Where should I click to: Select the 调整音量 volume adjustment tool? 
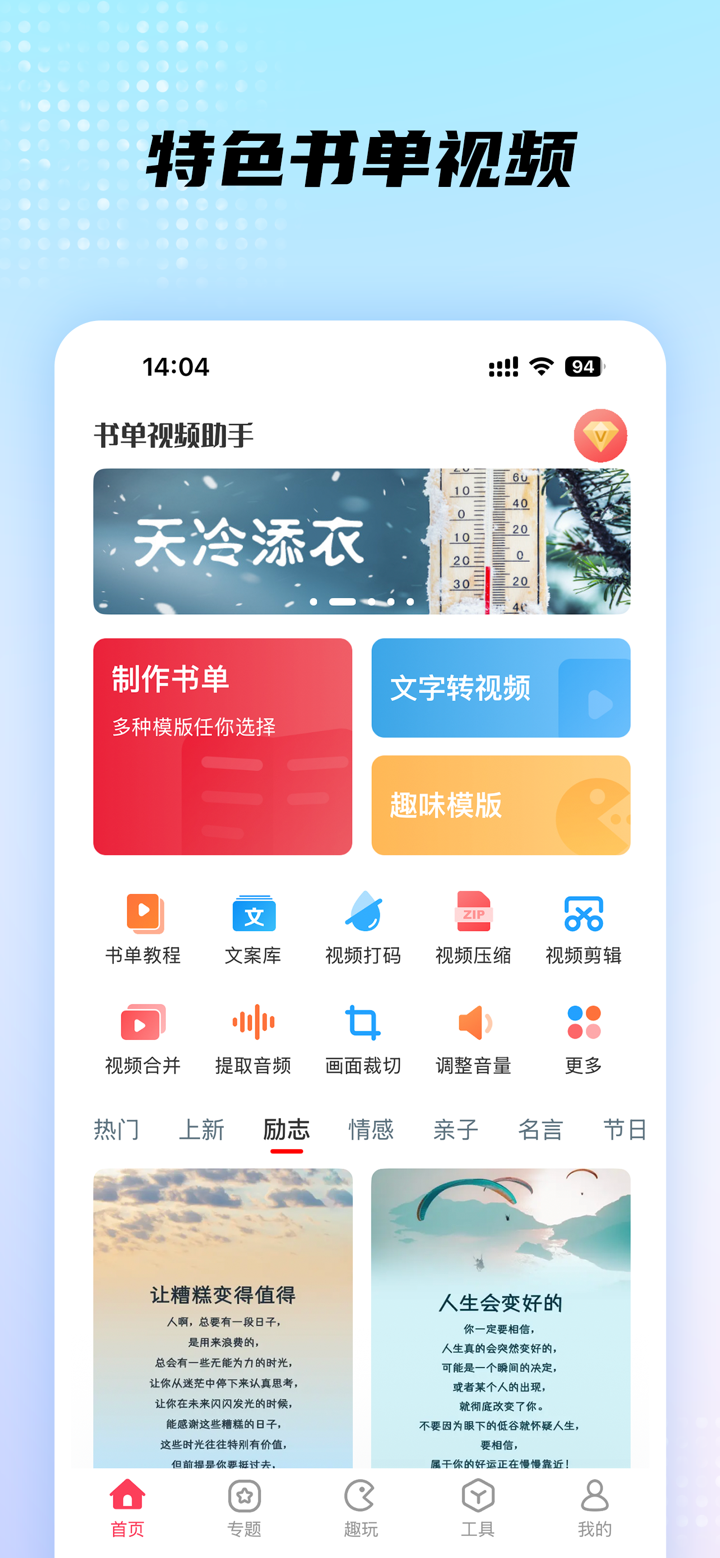click(473, 1037)
